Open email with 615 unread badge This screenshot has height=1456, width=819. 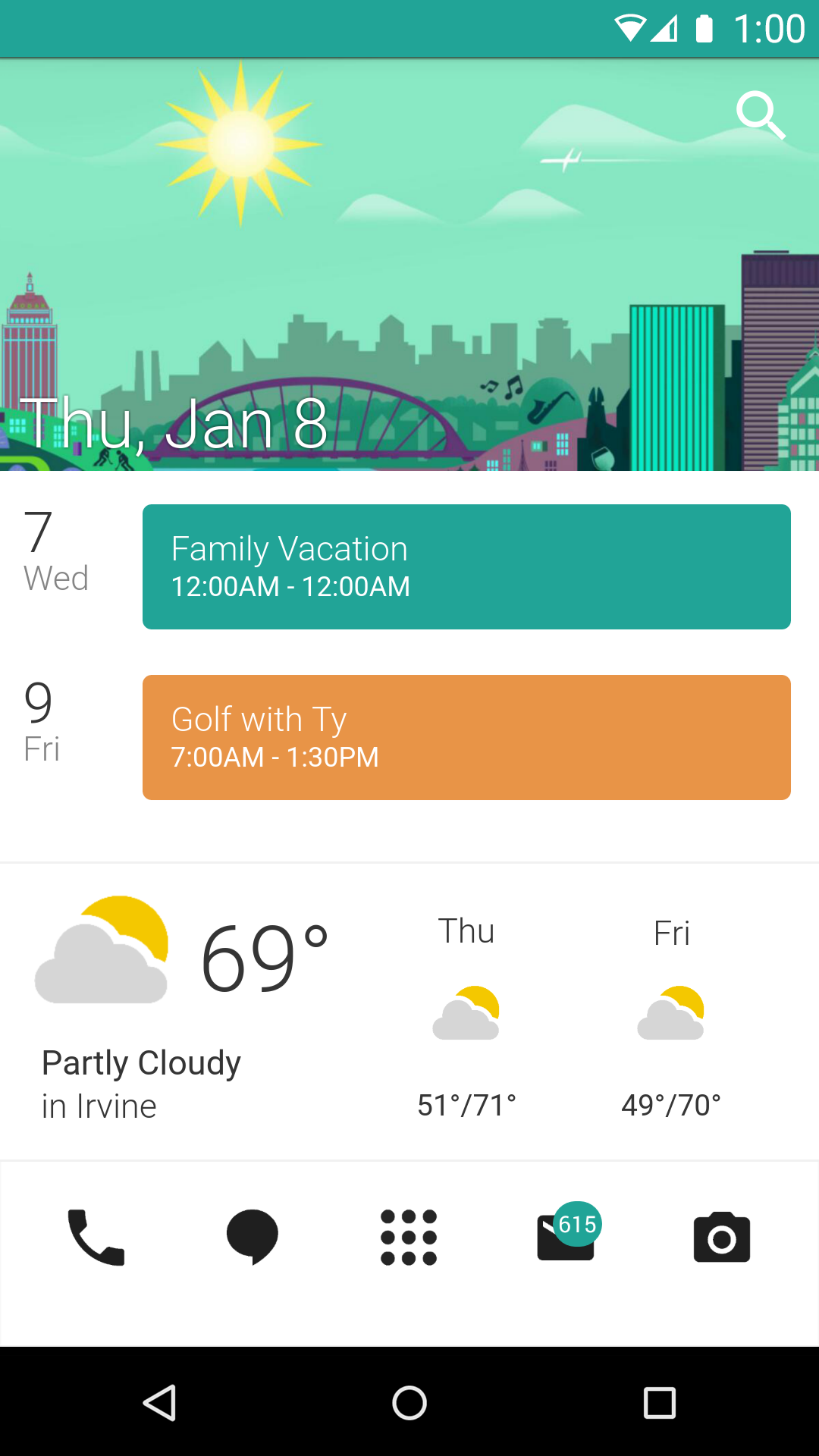(566, 1238)
